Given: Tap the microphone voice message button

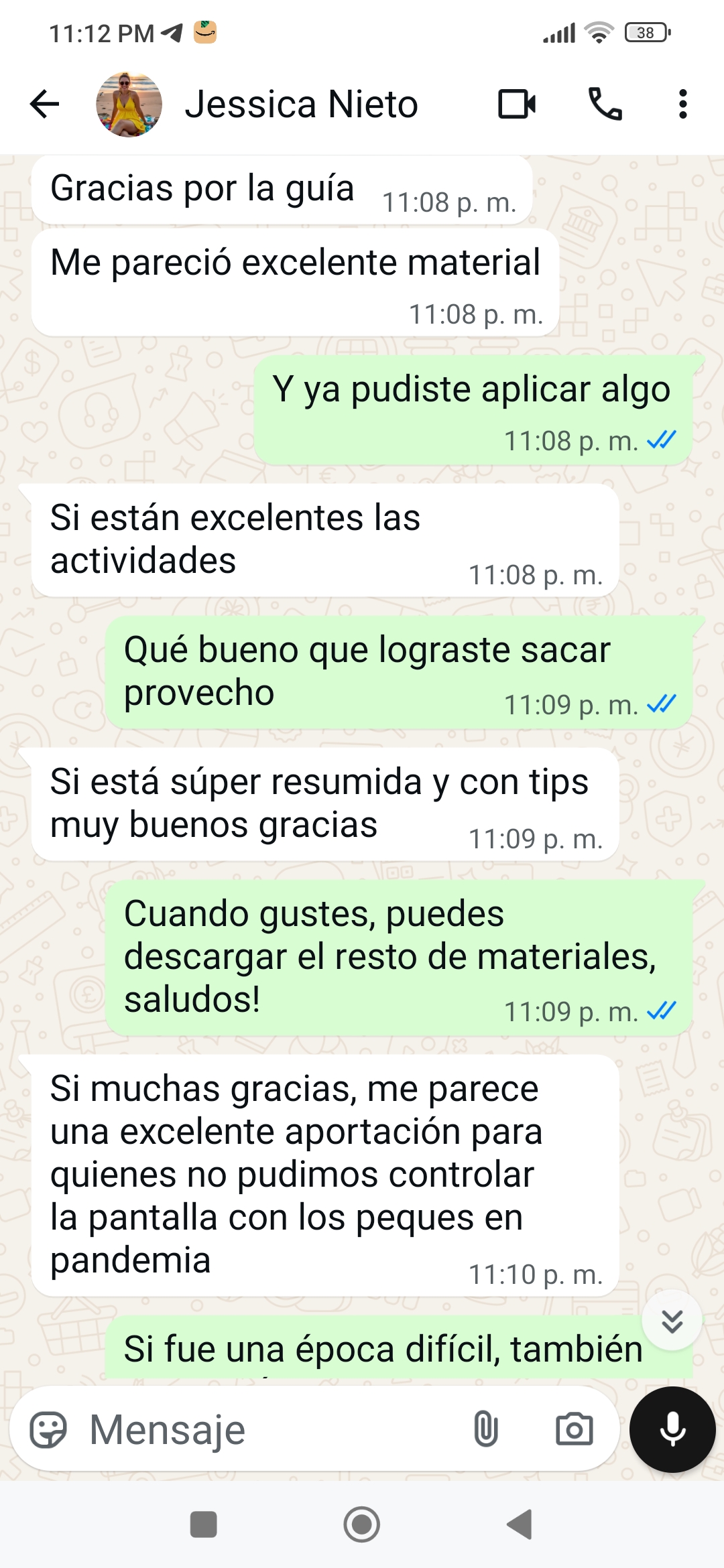Looking at the screenshot, I should point(672,1429).
